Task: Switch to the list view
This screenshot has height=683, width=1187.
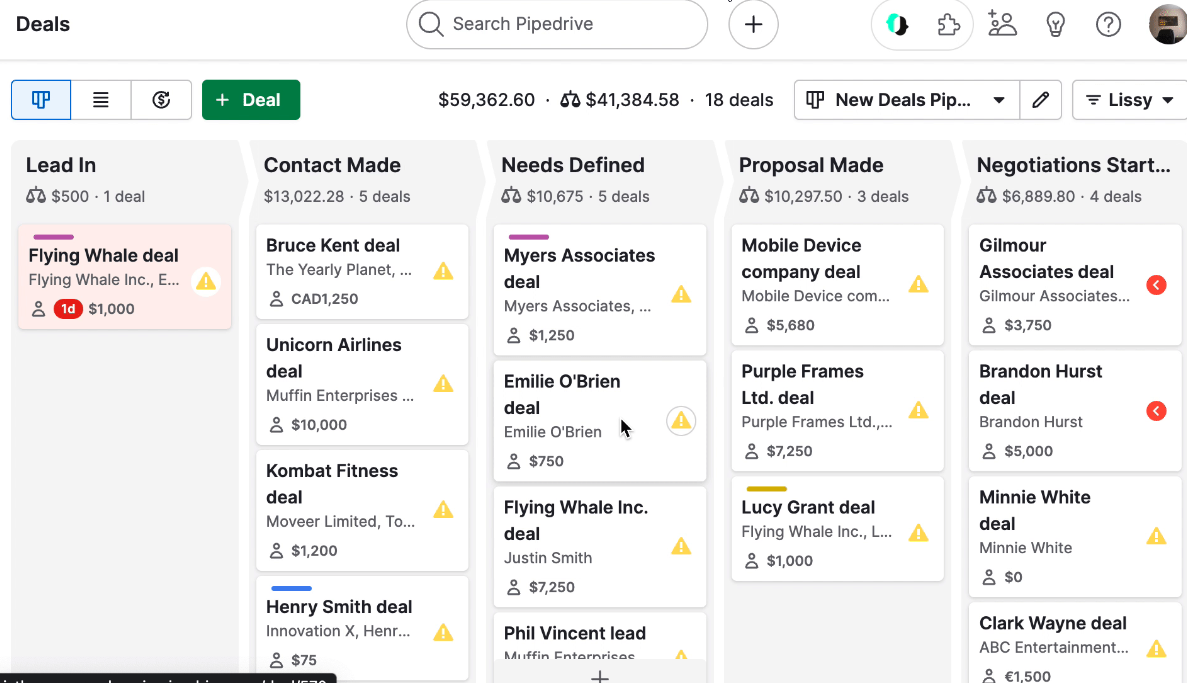Action: click(x=101, y=100)
